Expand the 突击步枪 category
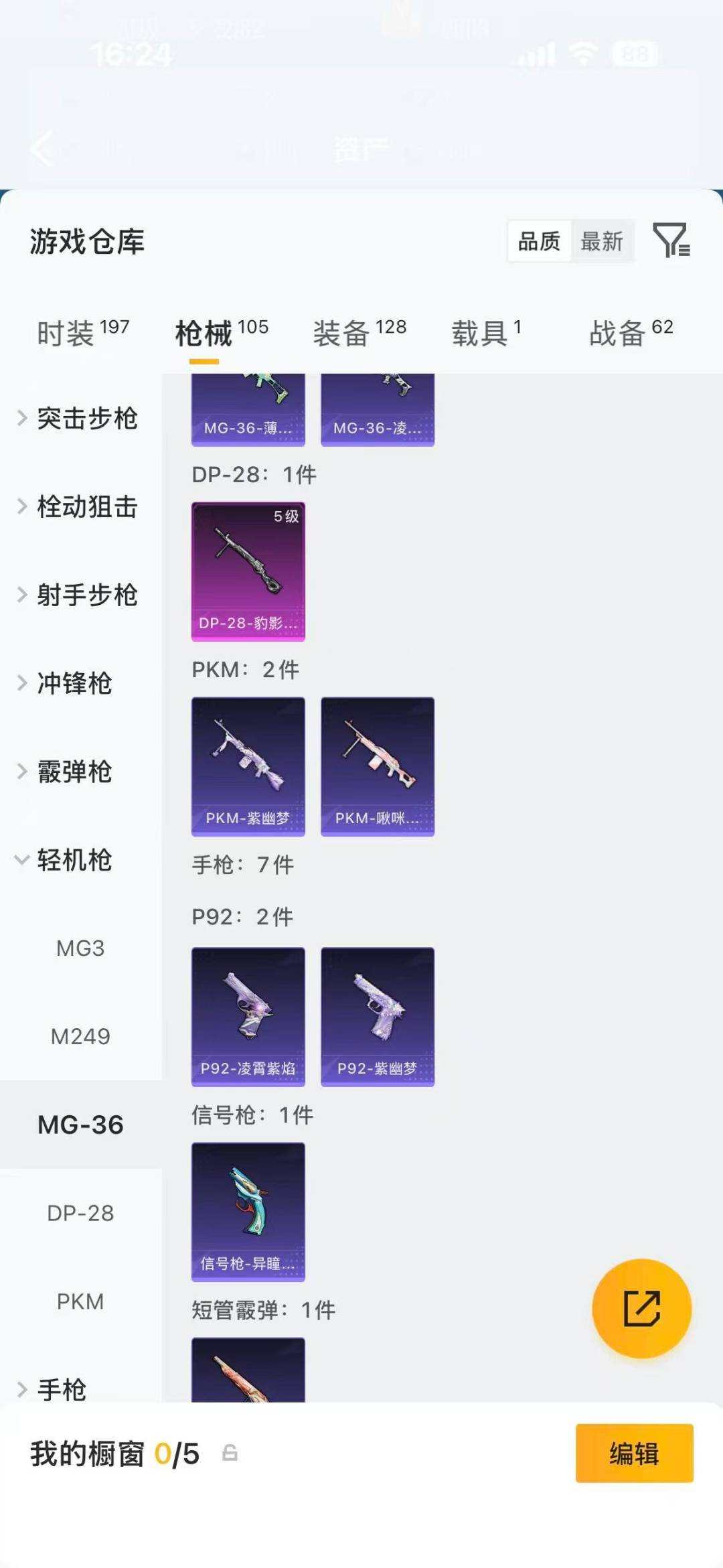This screenshot has height=1568, width=723. click(87, 419)
